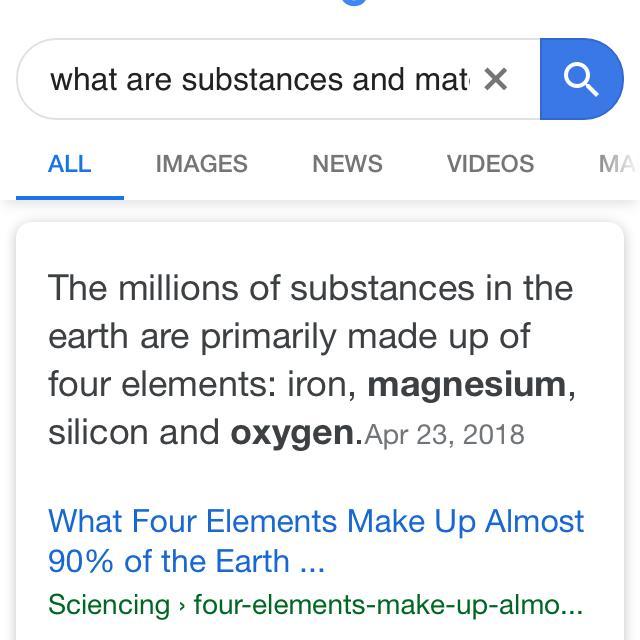Viewport: 640px width, 640px height.
Task: Switch to the News tab
Action: 347,164
